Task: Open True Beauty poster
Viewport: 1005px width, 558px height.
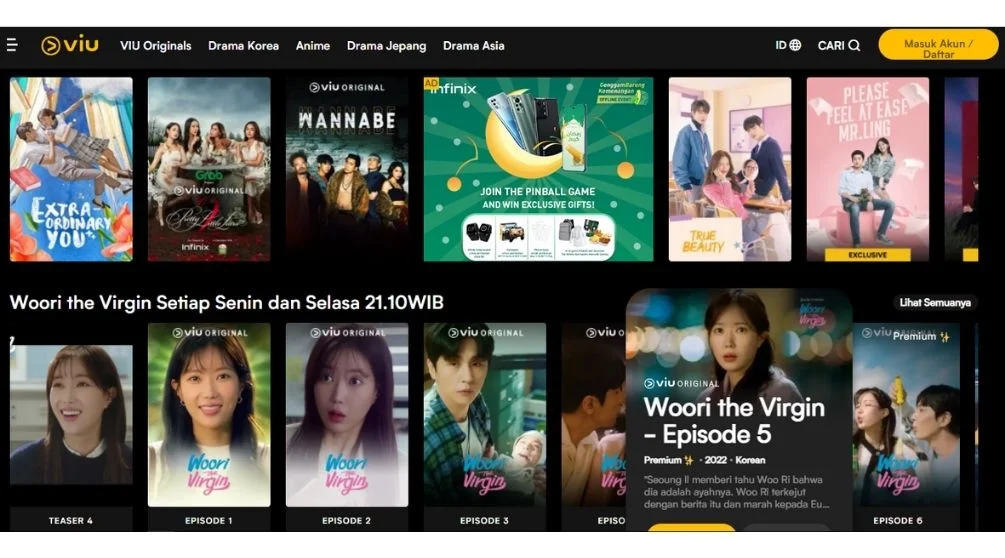Action: tap(730, 169)
